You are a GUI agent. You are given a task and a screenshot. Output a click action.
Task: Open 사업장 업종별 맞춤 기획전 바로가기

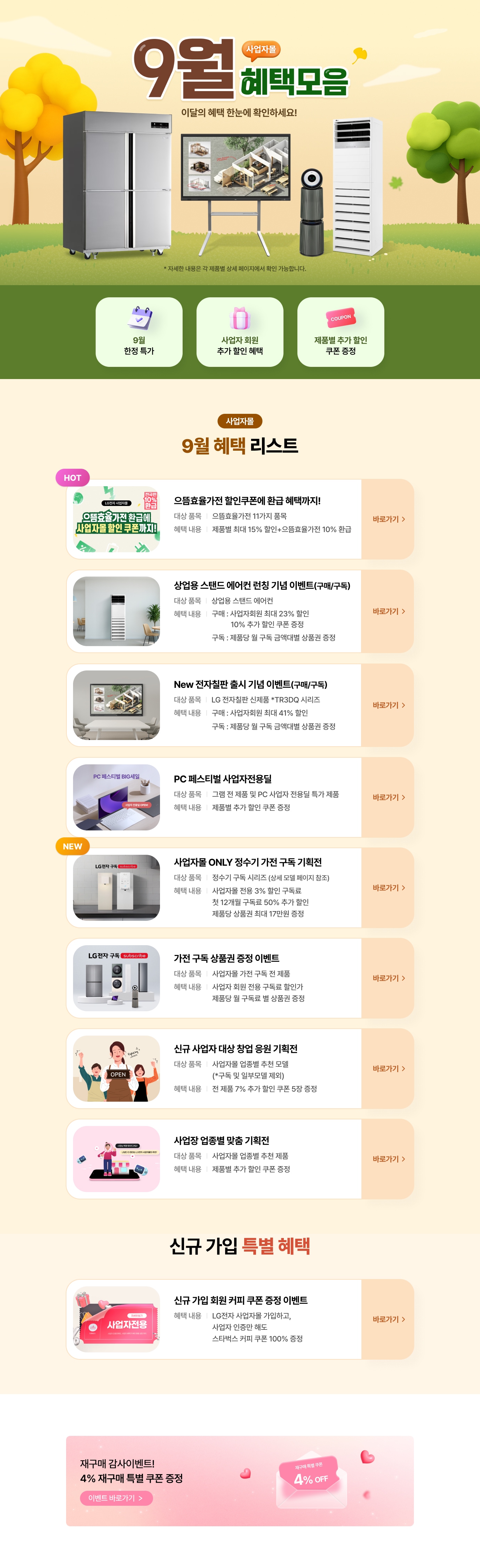tap(388, 1159)
